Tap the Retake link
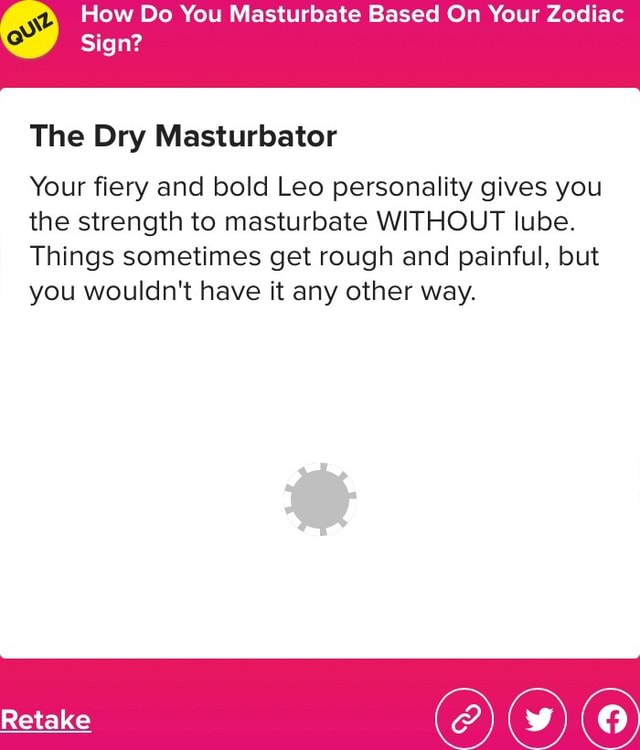The width and height of the screenshot is (640, 750). pos(46,719)
